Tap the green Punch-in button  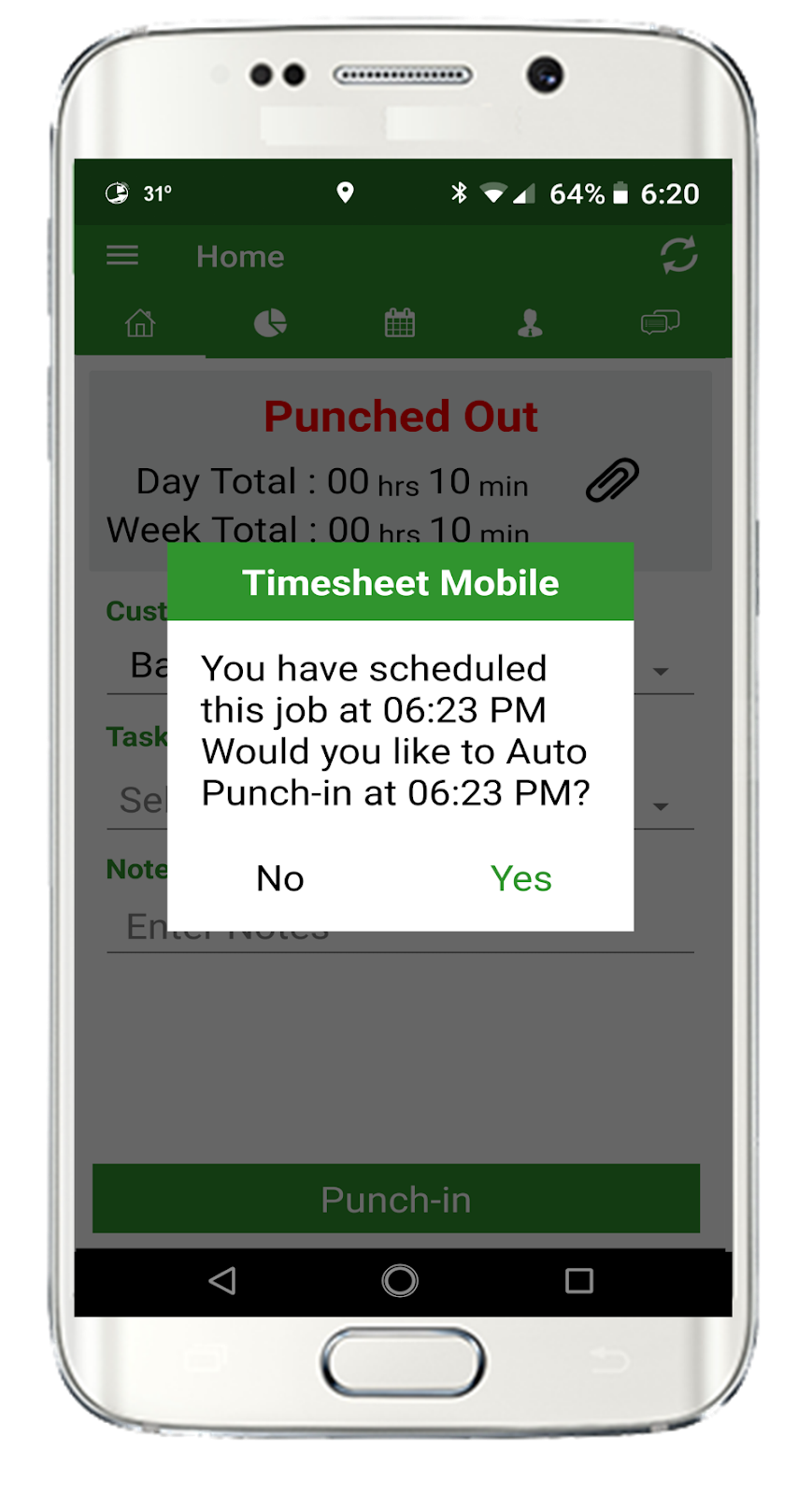point(396,1199)
